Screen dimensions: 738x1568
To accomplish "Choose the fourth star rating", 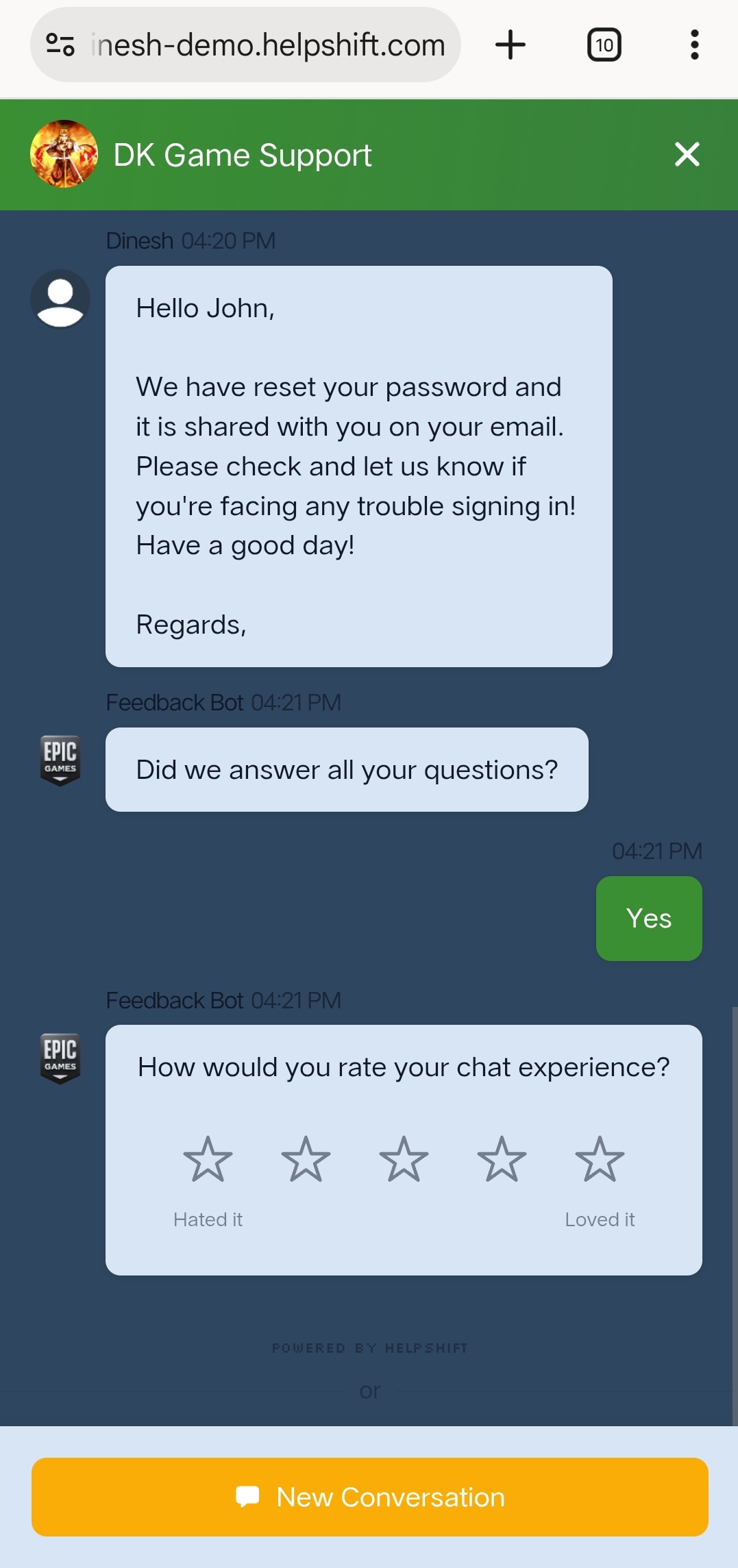I will pyautogui.click(x=502, y=1159).
